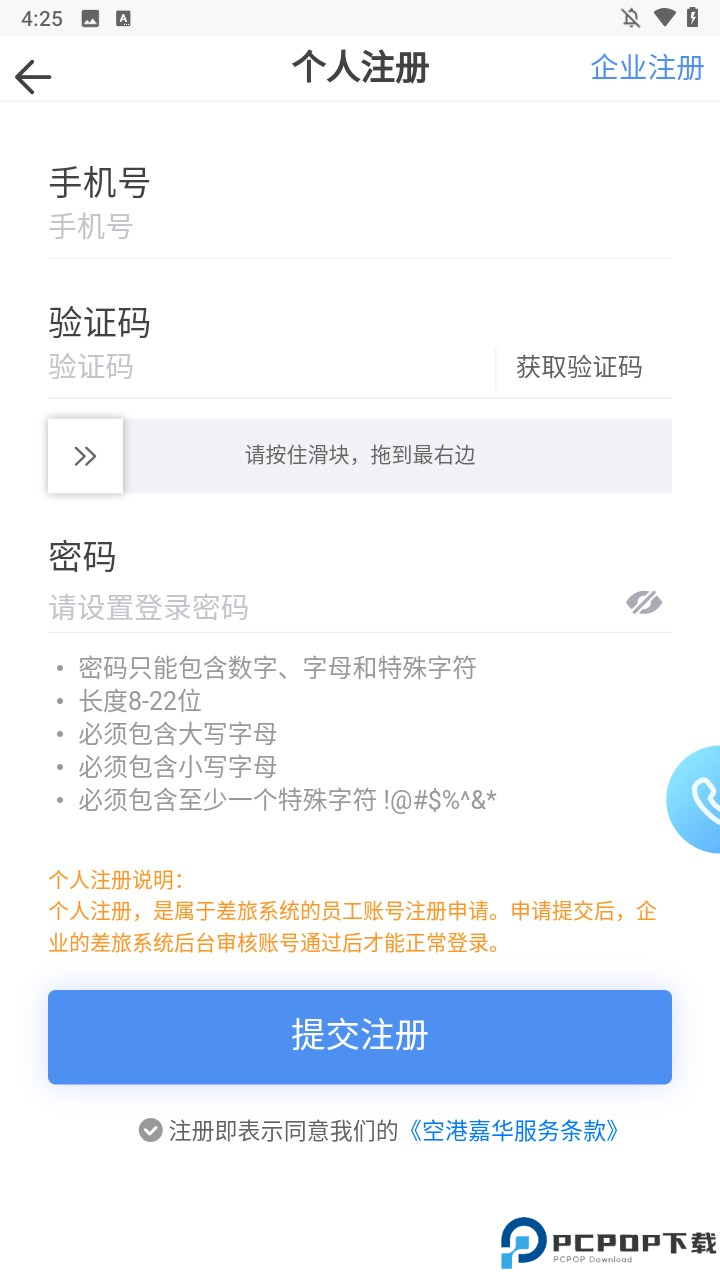Tap the screenshot image icon in status bar
This screenshot has width=720, height=1280.
pyautogui.click(x=90, y=17)
